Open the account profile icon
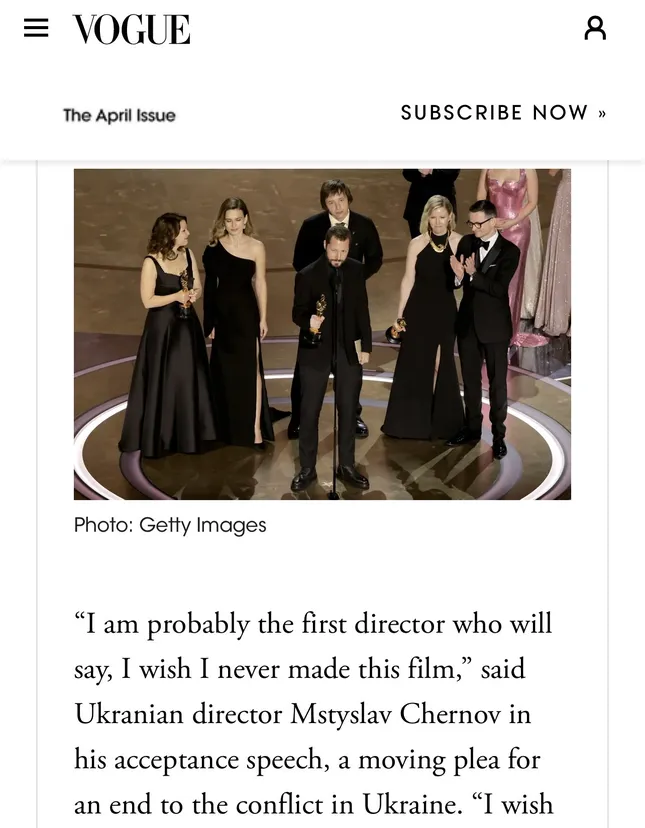Image resolution: width=645 pixels, height=828 pixels. click(x=595, y=29)
